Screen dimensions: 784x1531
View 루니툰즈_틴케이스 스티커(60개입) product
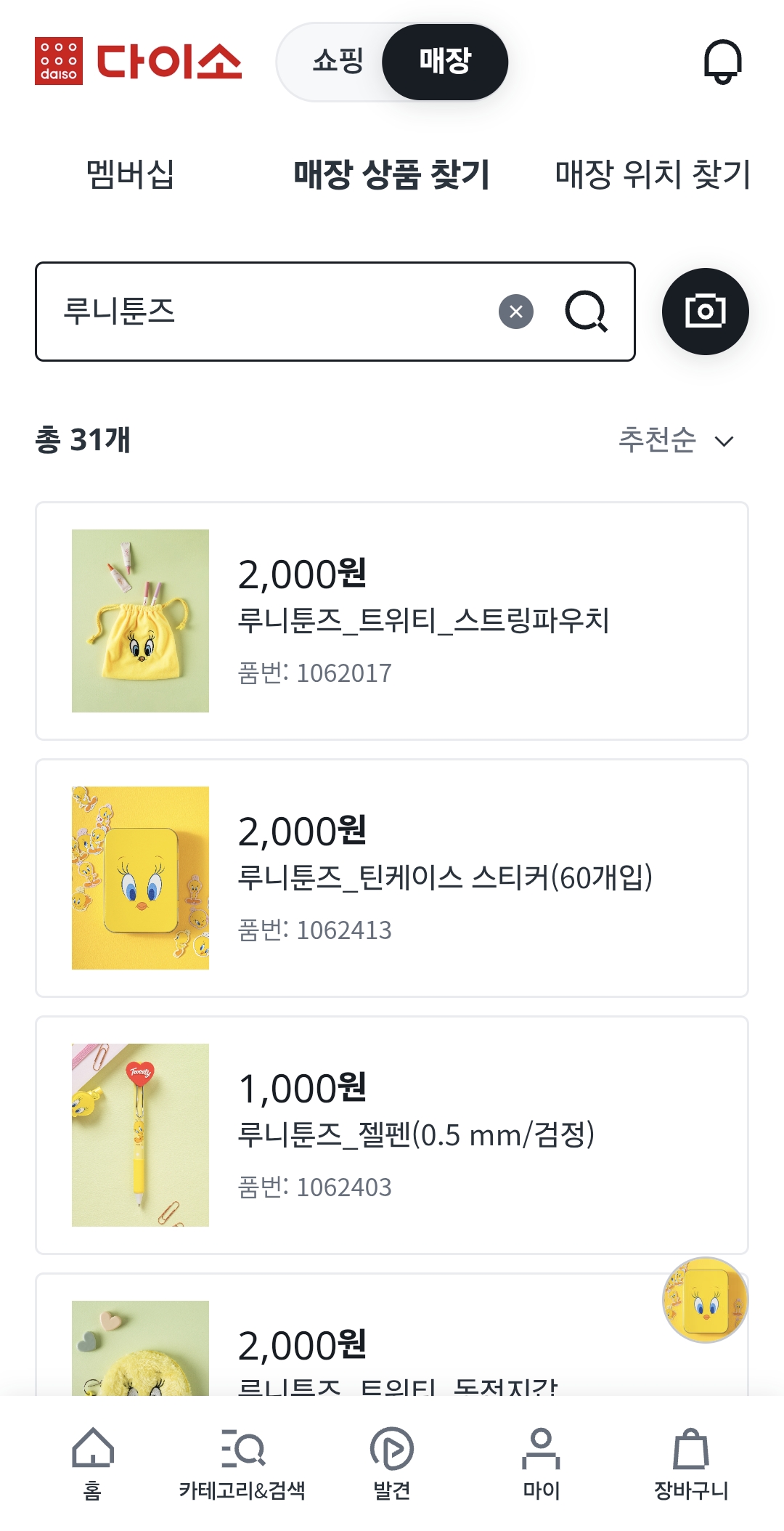click(392, 878)
